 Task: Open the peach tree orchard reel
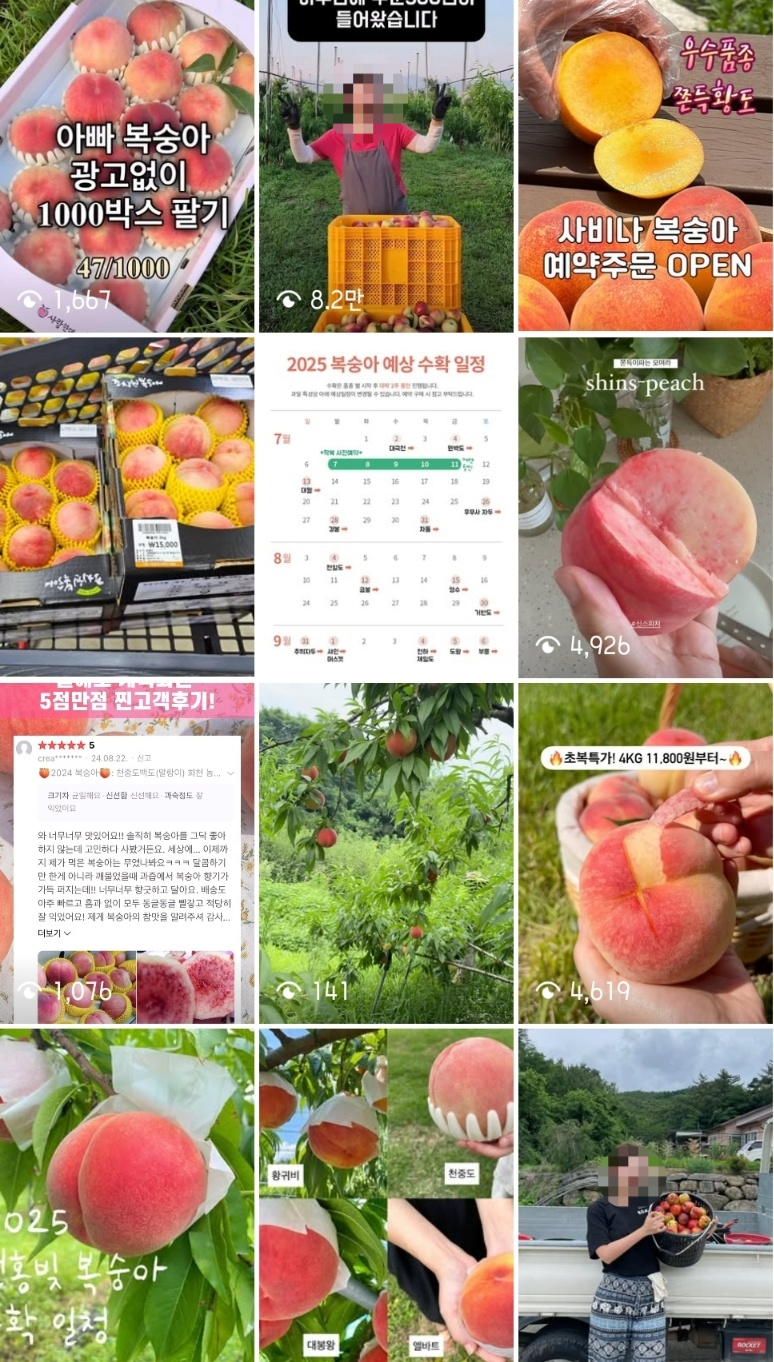[386, 853]
